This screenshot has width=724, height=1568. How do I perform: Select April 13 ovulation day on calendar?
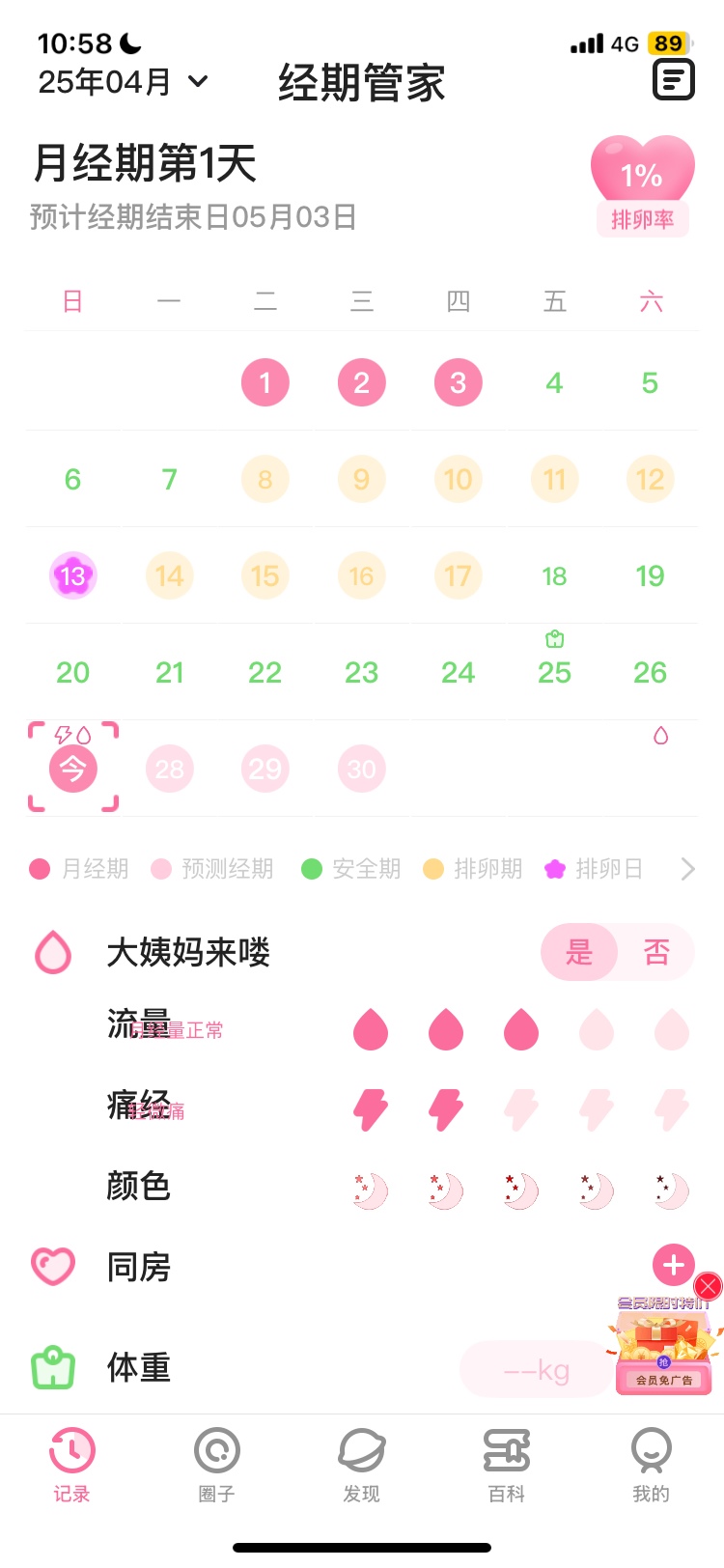[x=72, y=576]
